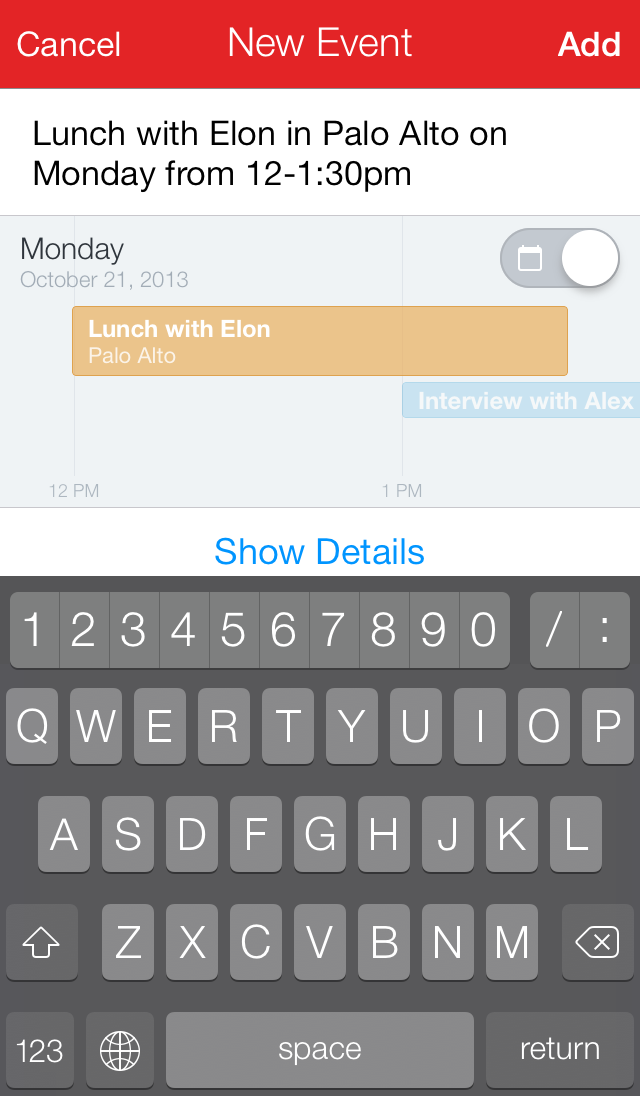This screenshot has height=1096, width=640.
Task: Add the event to the calendar
Action: pyautogui.click(x=589, y=44)
